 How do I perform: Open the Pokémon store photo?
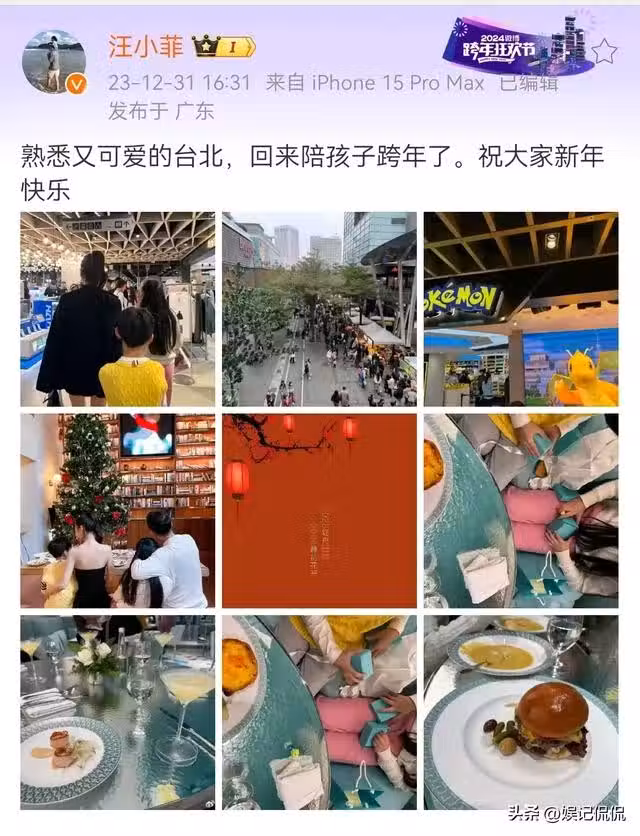[x=520, y=309]
